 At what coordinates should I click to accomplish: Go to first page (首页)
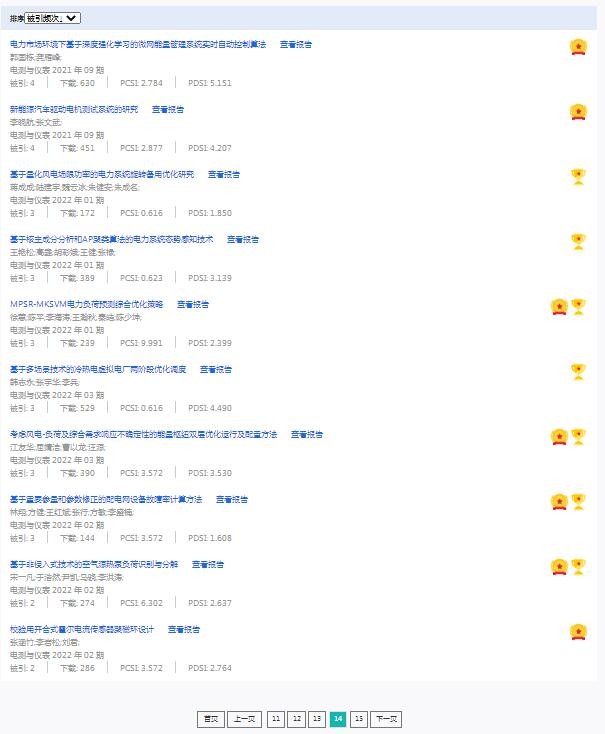pos(210,719)
